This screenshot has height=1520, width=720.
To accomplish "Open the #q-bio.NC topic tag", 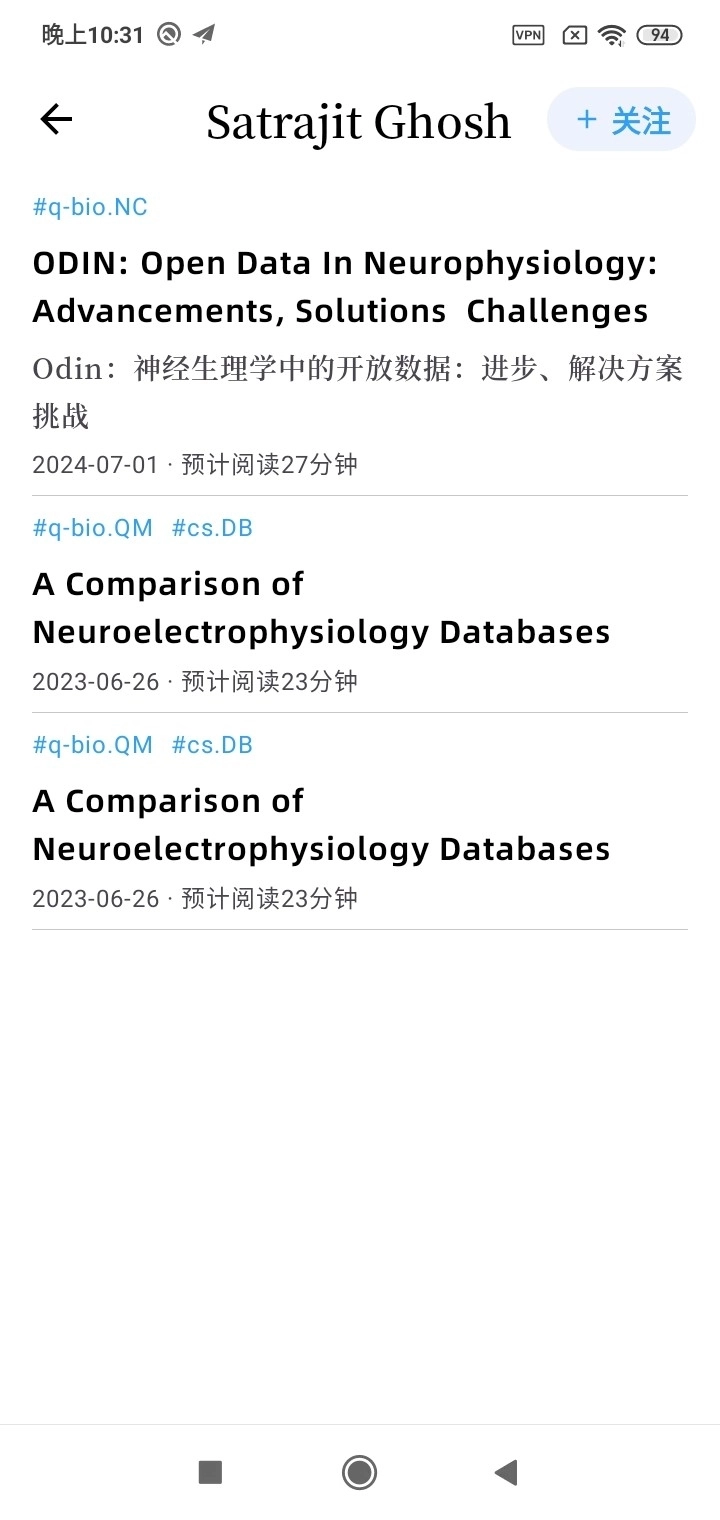I will [89, 206].
